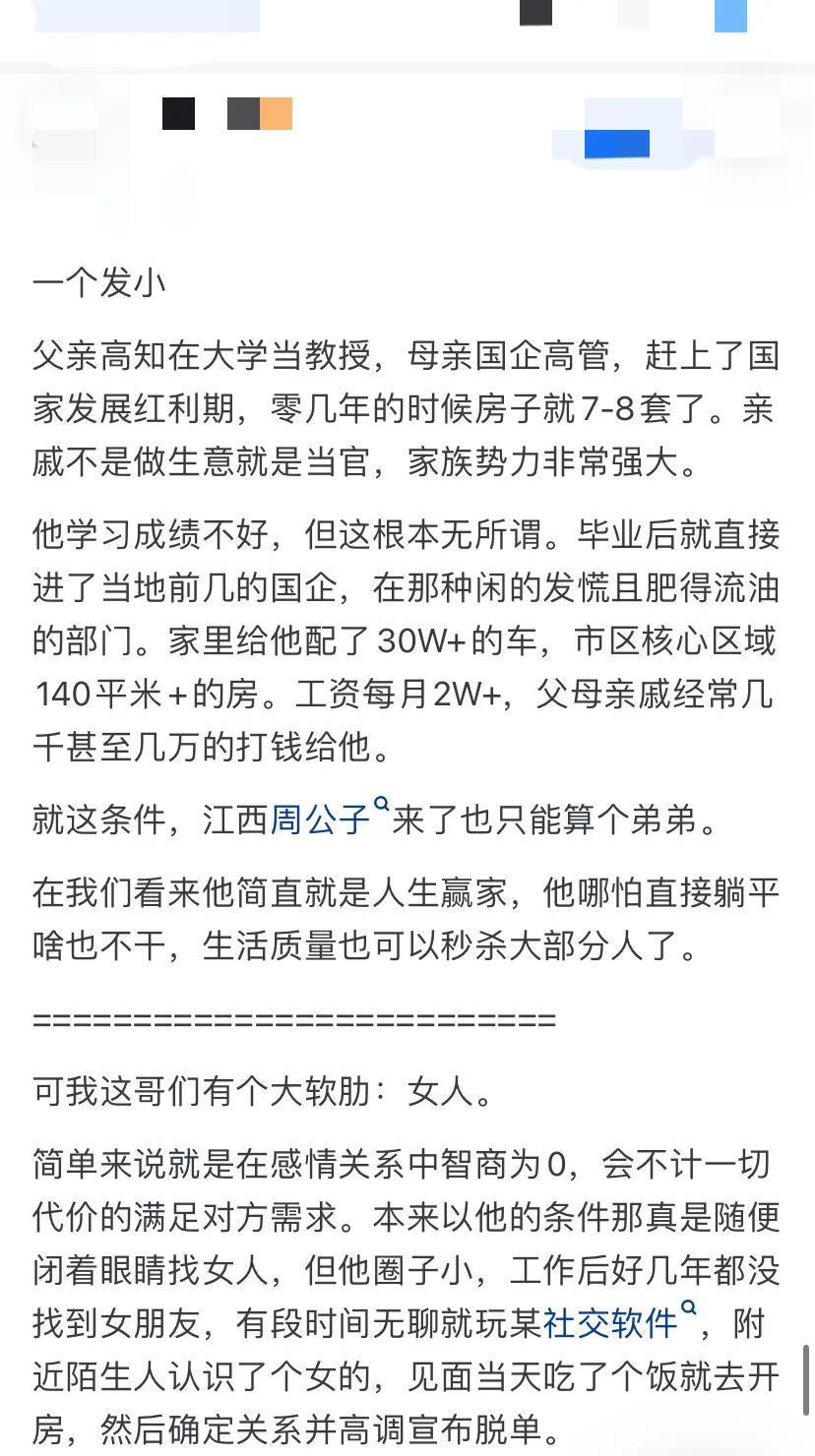Open the 周公子 search link
Viewport: 815px width, 1456px height.
click(x=321, y=820)
